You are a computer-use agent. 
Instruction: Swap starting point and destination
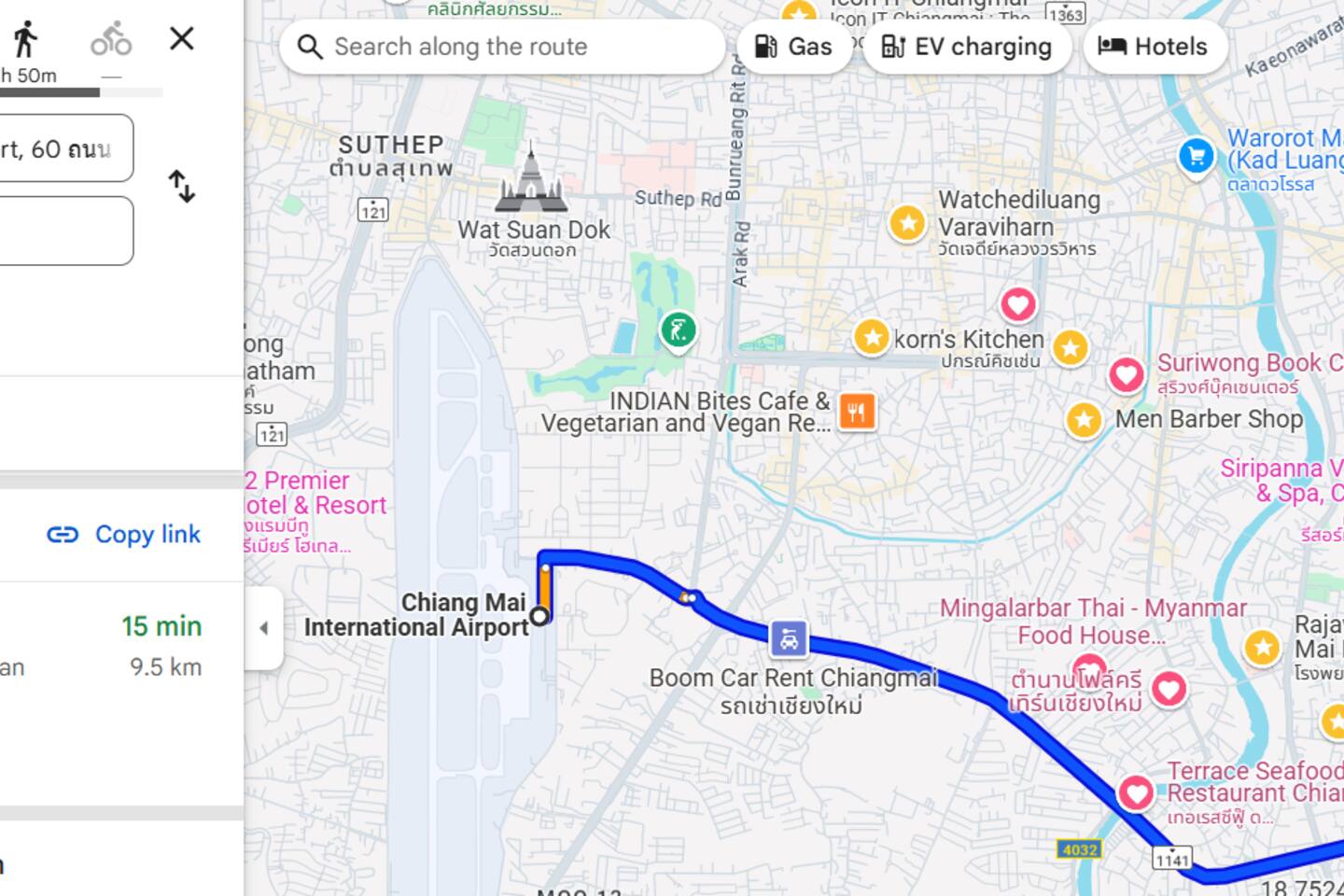coord(182,187)
